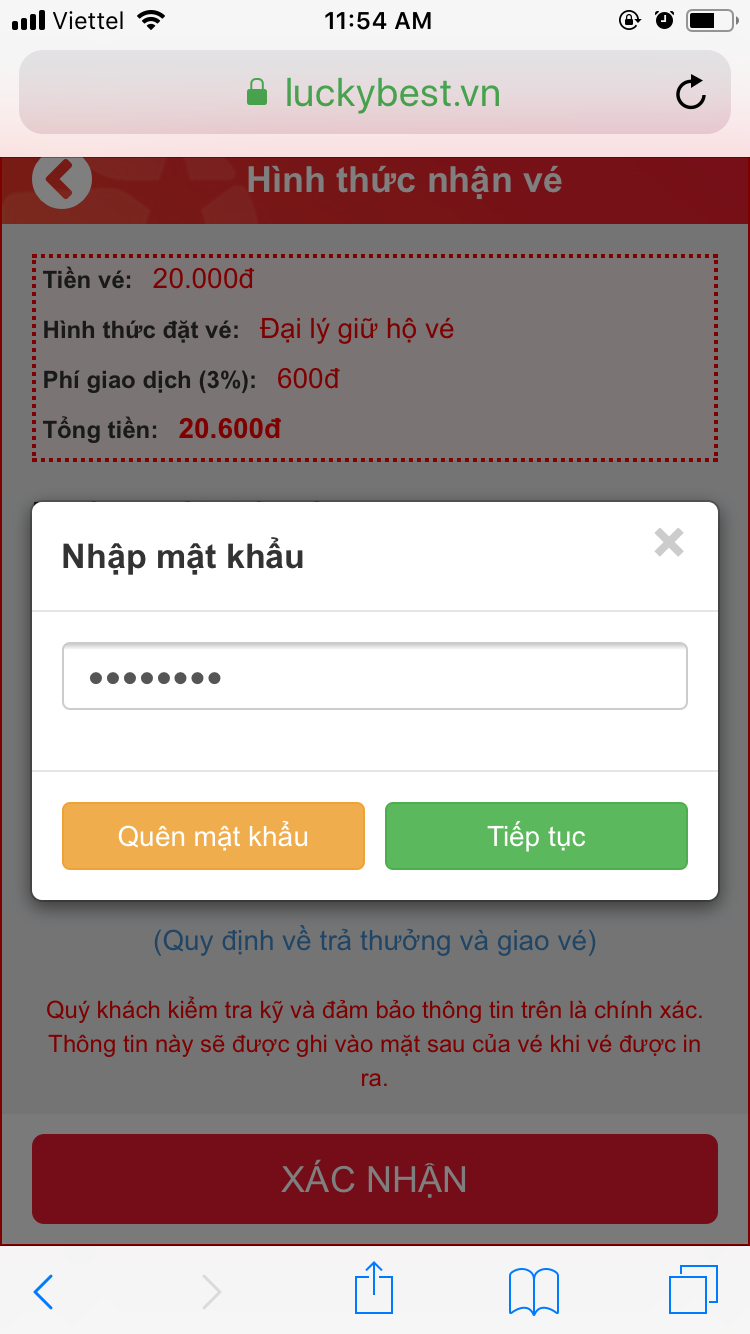
Task: Open Safari share sheet
Action: 374,1289
